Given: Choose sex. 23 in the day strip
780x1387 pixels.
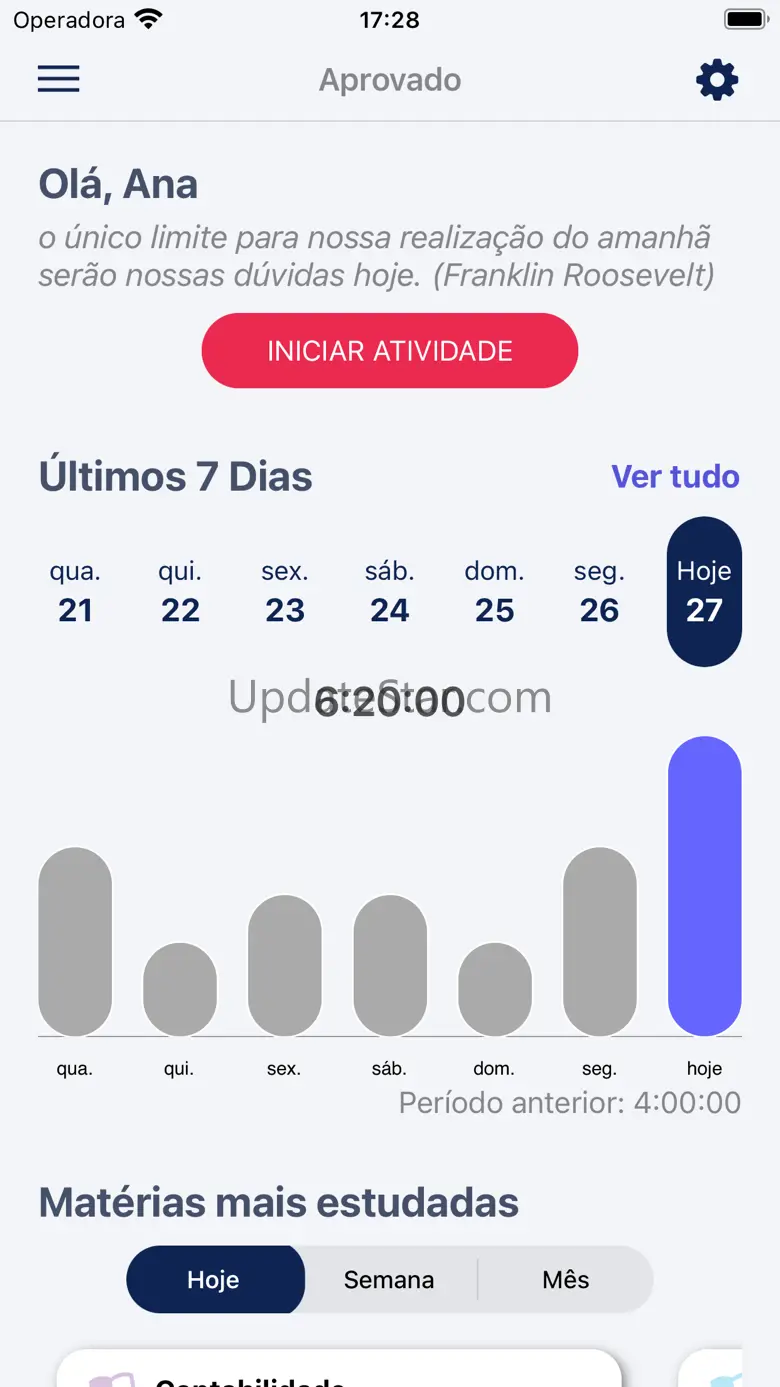Looking at the screenshot, I should pyautogui.click(x=285, y=591).
